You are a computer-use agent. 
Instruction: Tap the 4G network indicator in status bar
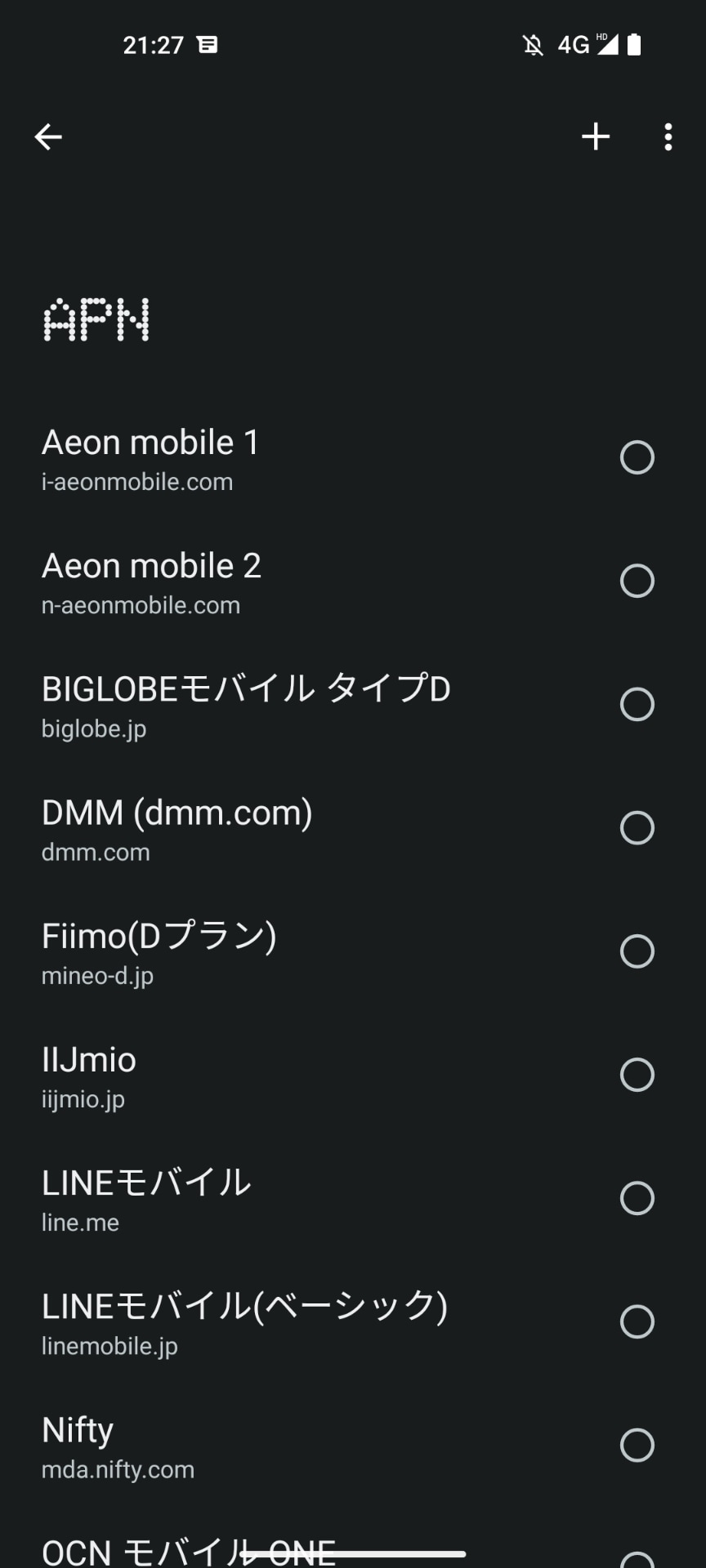pyautogui.click(x=572, y=44)
